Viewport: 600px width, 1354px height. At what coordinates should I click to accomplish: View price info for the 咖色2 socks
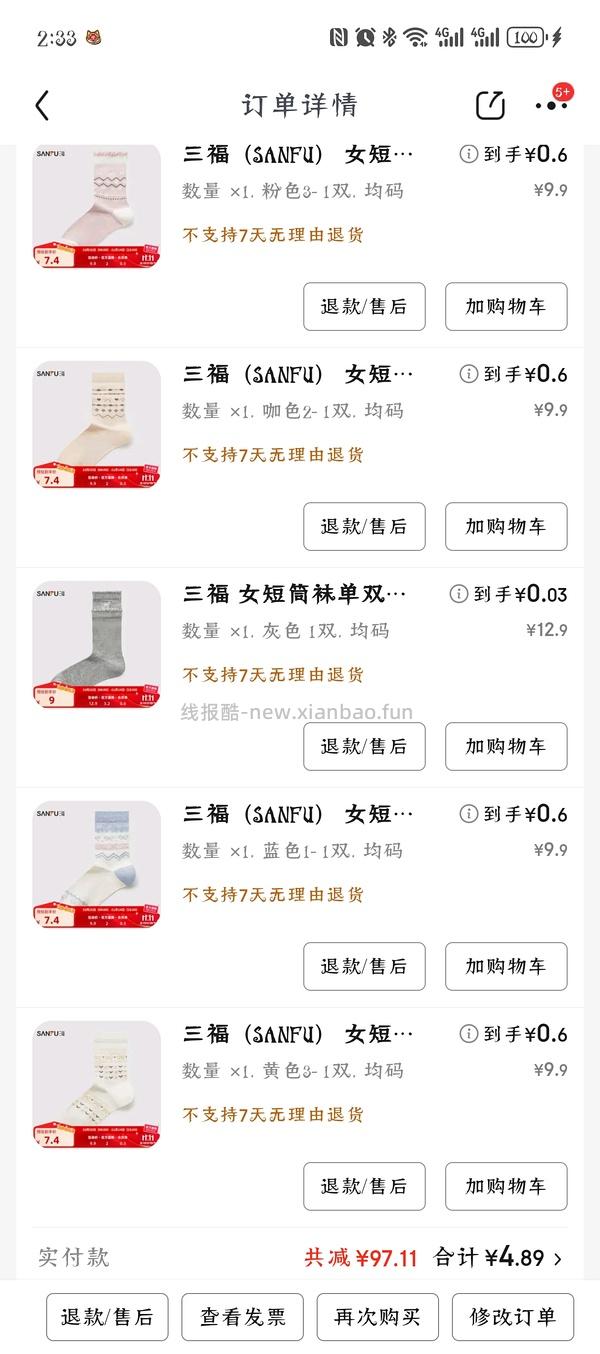pos(468,374)
